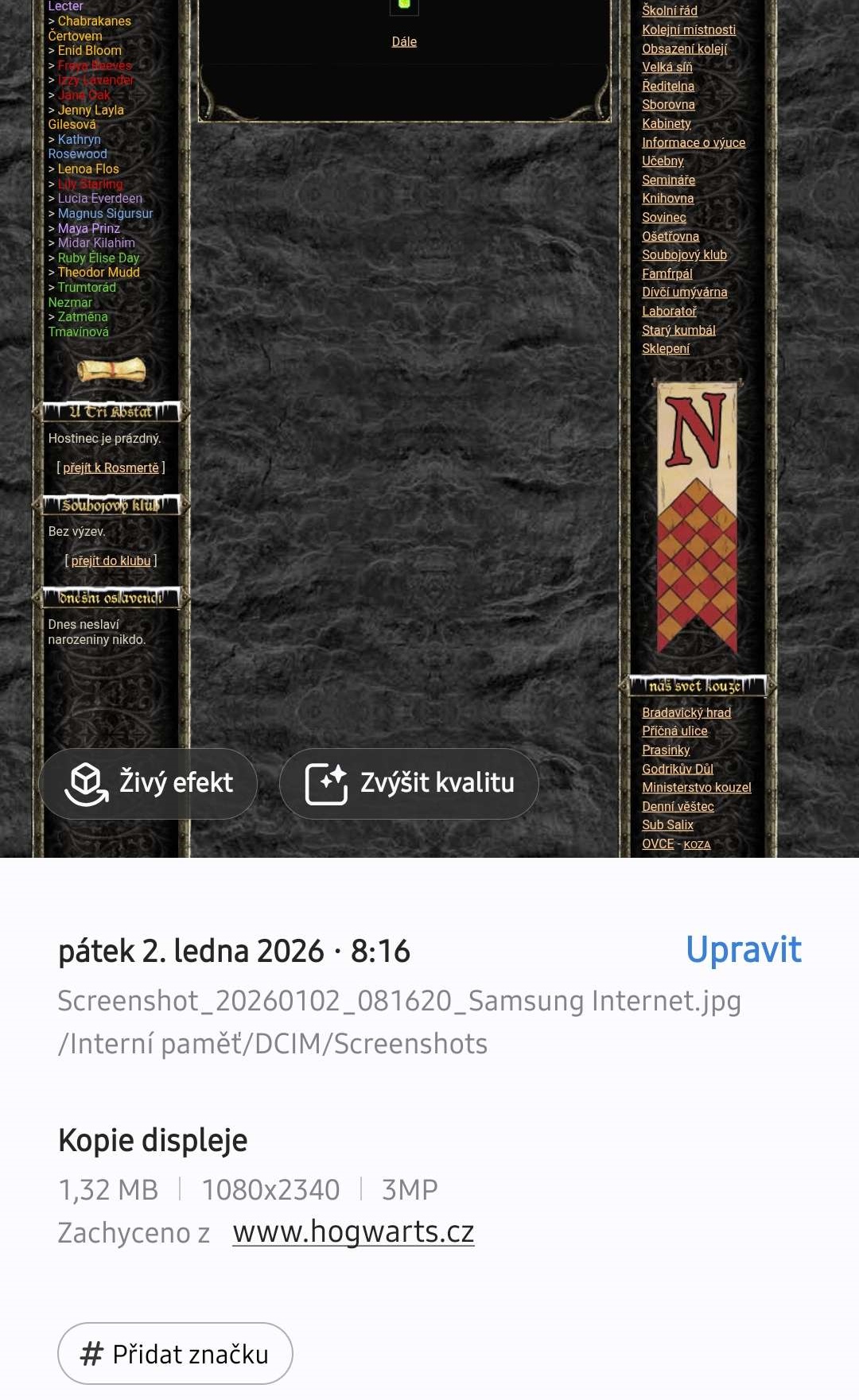The height and width of the screenshot is (1400, 859).
Task: Edit details with Upravit
Action: click(x=743, y=950)
